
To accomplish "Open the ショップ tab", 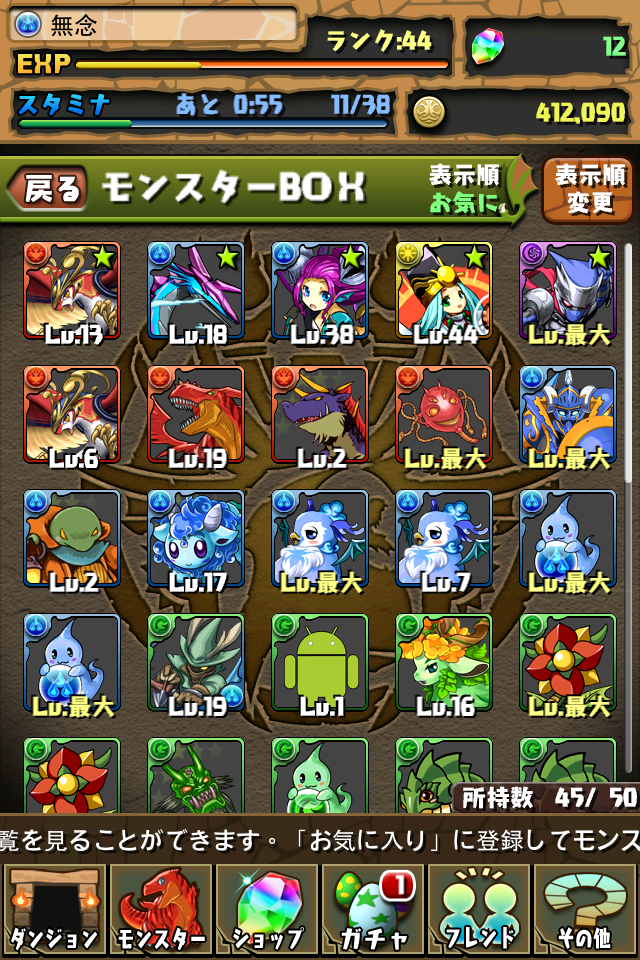I will 267,908.
